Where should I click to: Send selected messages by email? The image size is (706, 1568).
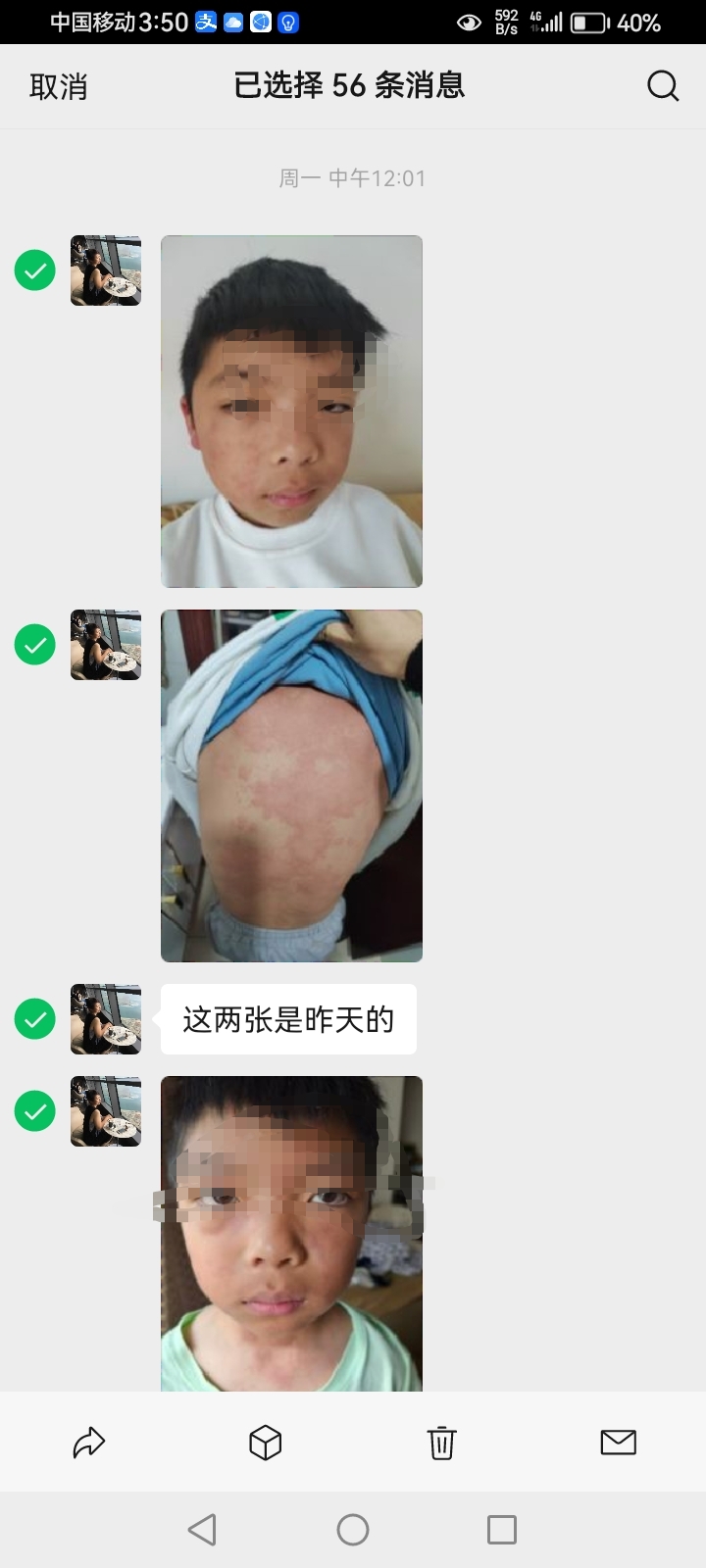pos(619,1442)
